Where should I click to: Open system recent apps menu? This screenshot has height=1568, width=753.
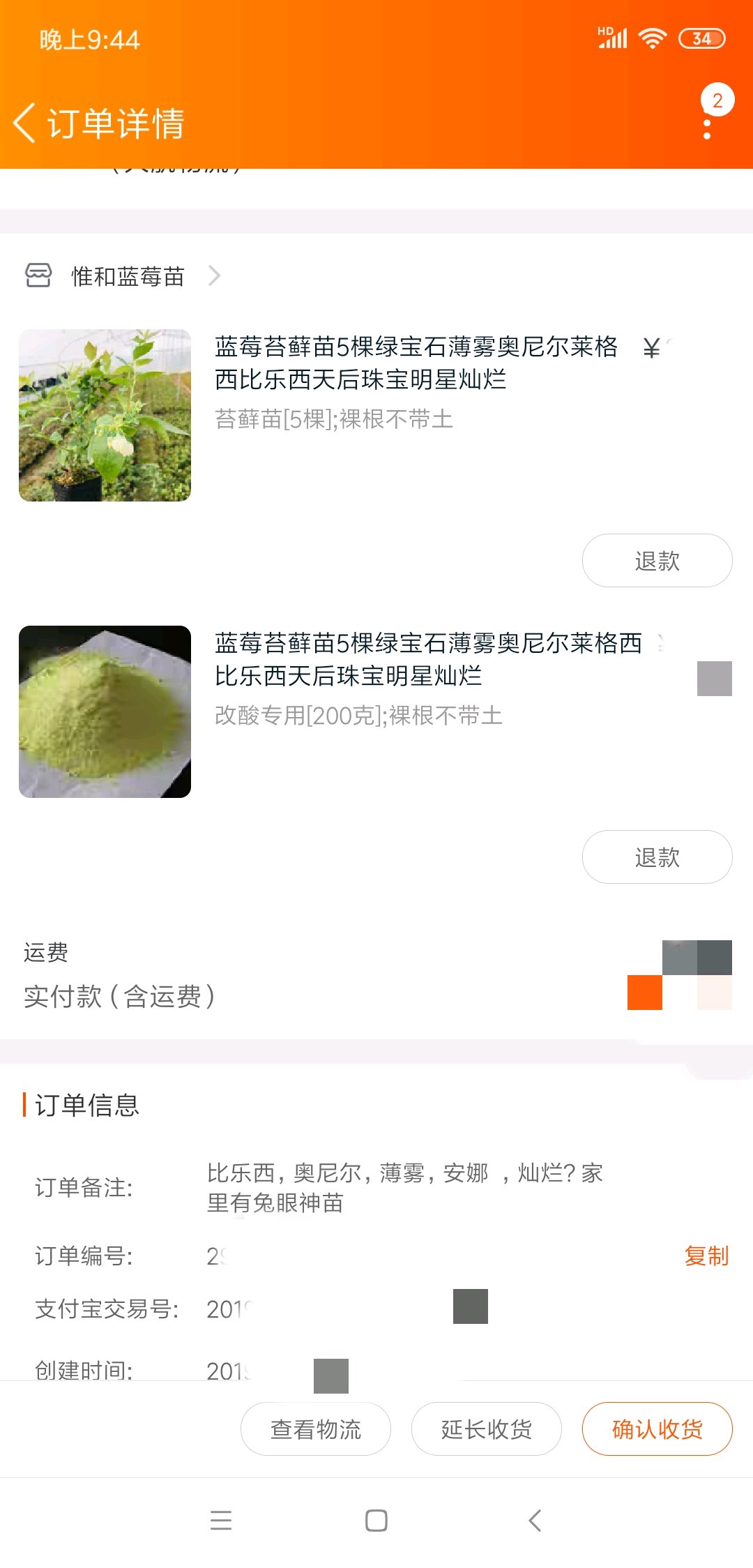pos(221,1521)
